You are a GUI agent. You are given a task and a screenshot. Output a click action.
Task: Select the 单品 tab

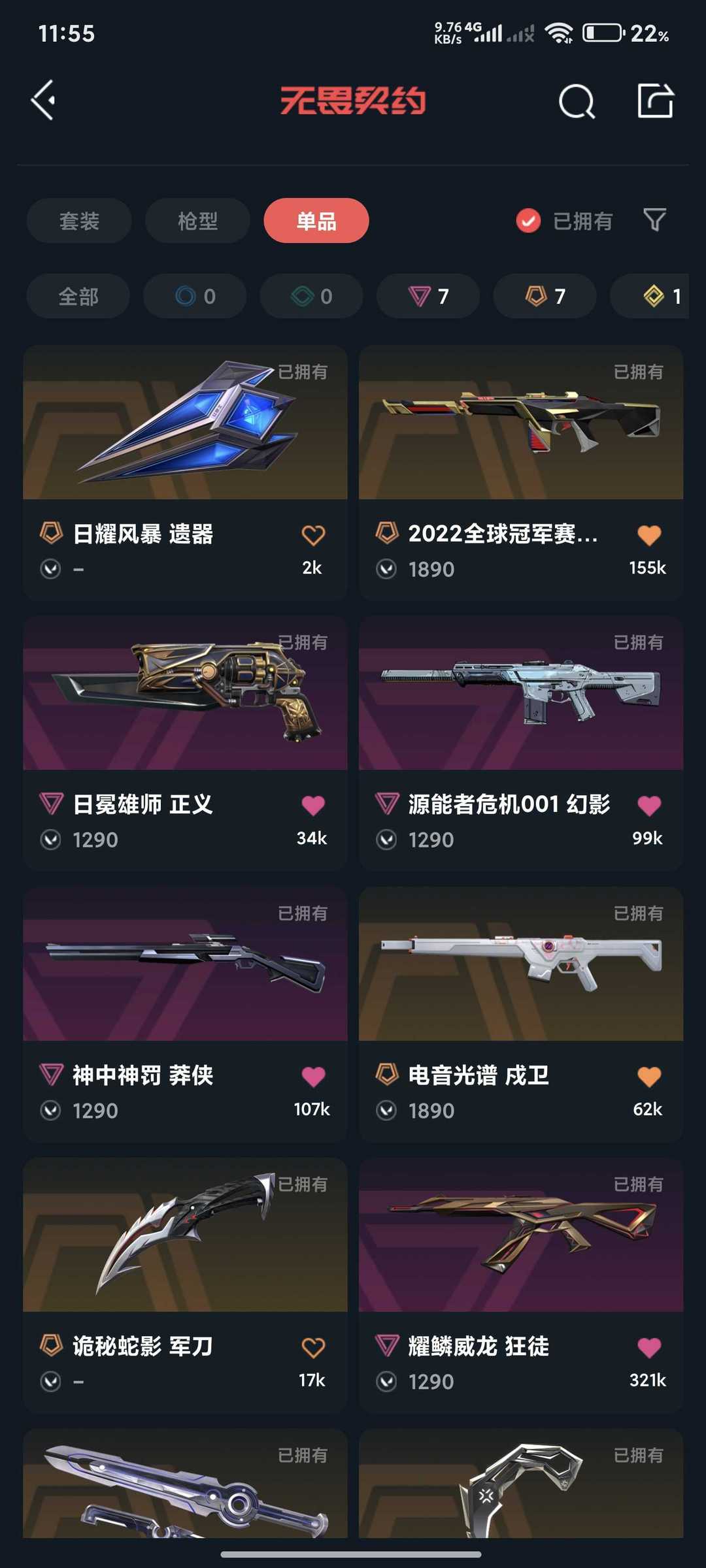(x=316, y=221)
